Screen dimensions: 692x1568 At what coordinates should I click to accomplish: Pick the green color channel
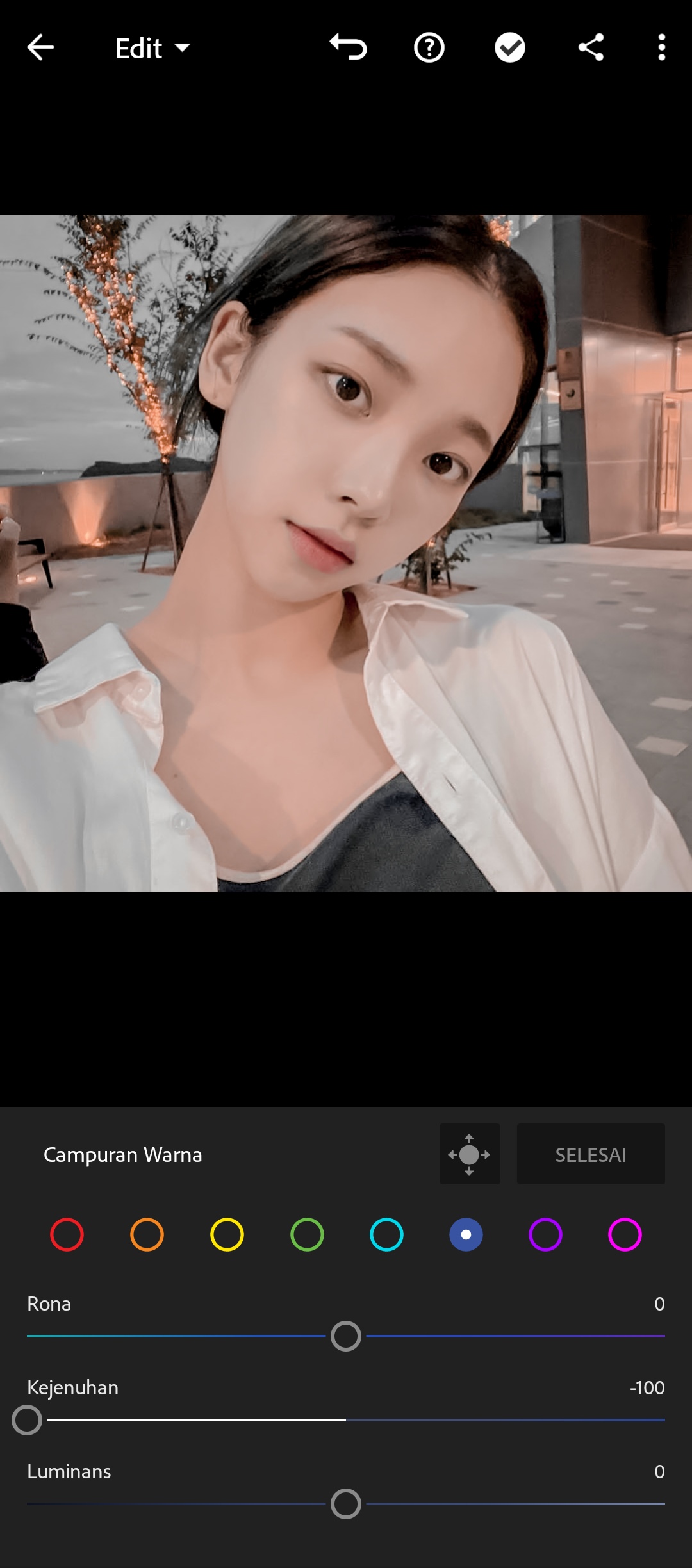click(x=307, y=1234)
